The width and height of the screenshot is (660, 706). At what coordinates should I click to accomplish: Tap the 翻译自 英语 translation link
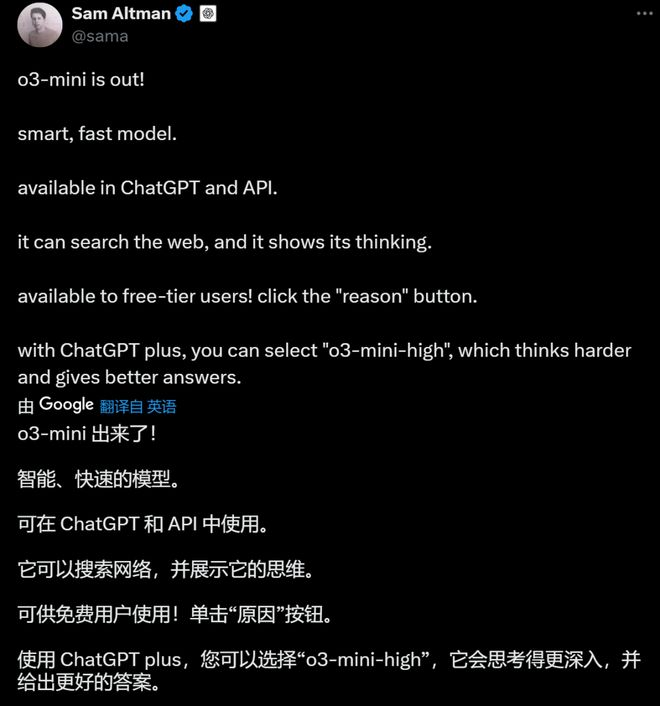(x=138, y=406)
